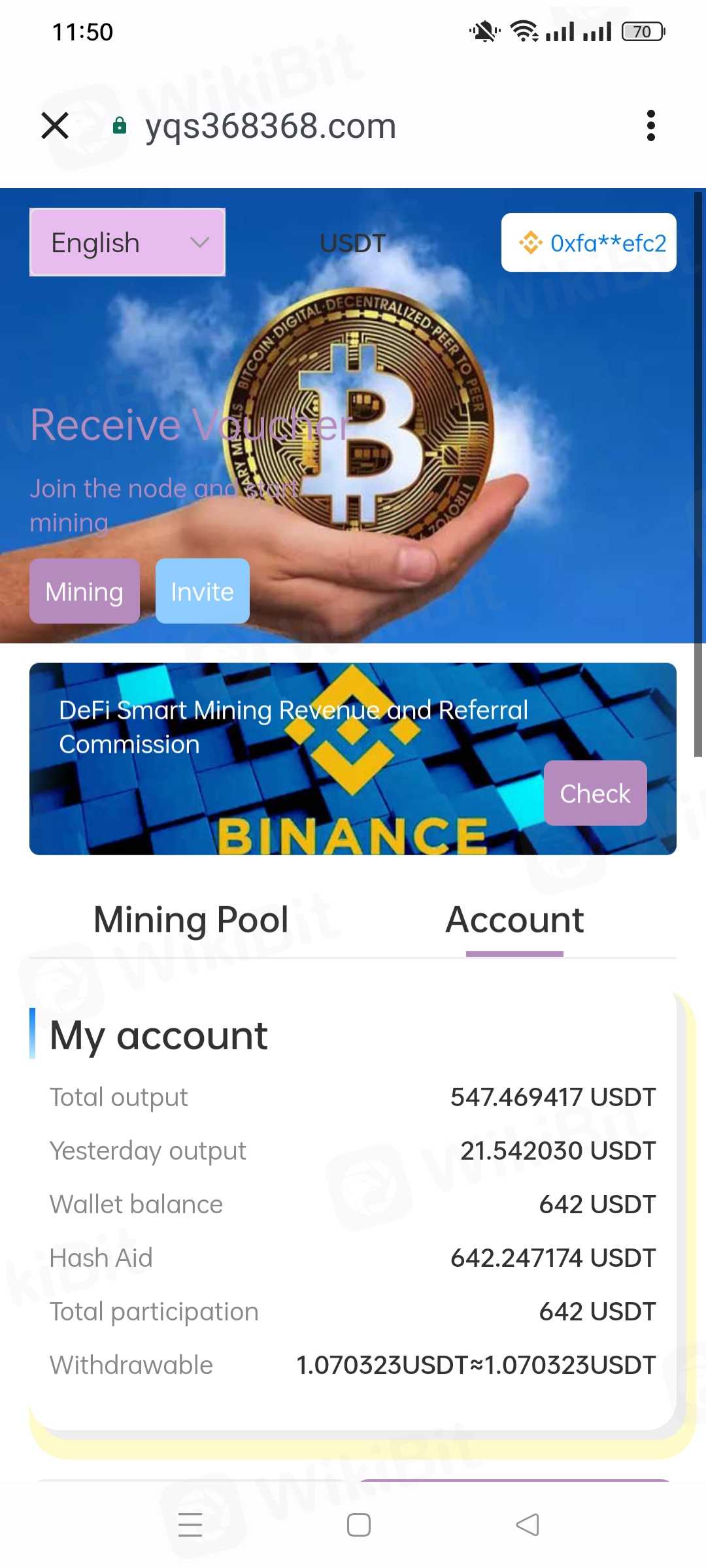Screen dimensions: 706x1568
Task: Switch to the Mining Pool tab
Action: click(x=191, y=920)
